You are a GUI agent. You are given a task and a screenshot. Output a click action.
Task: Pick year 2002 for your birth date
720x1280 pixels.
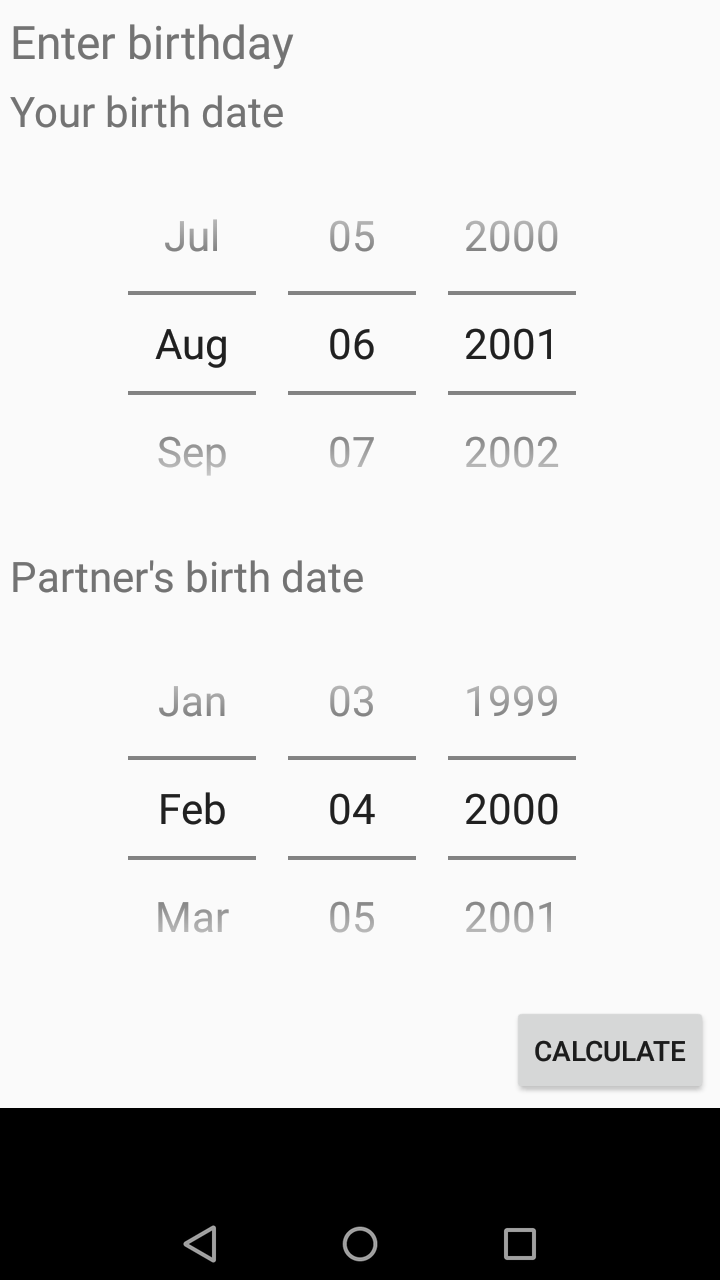click(x=511, y=452)
